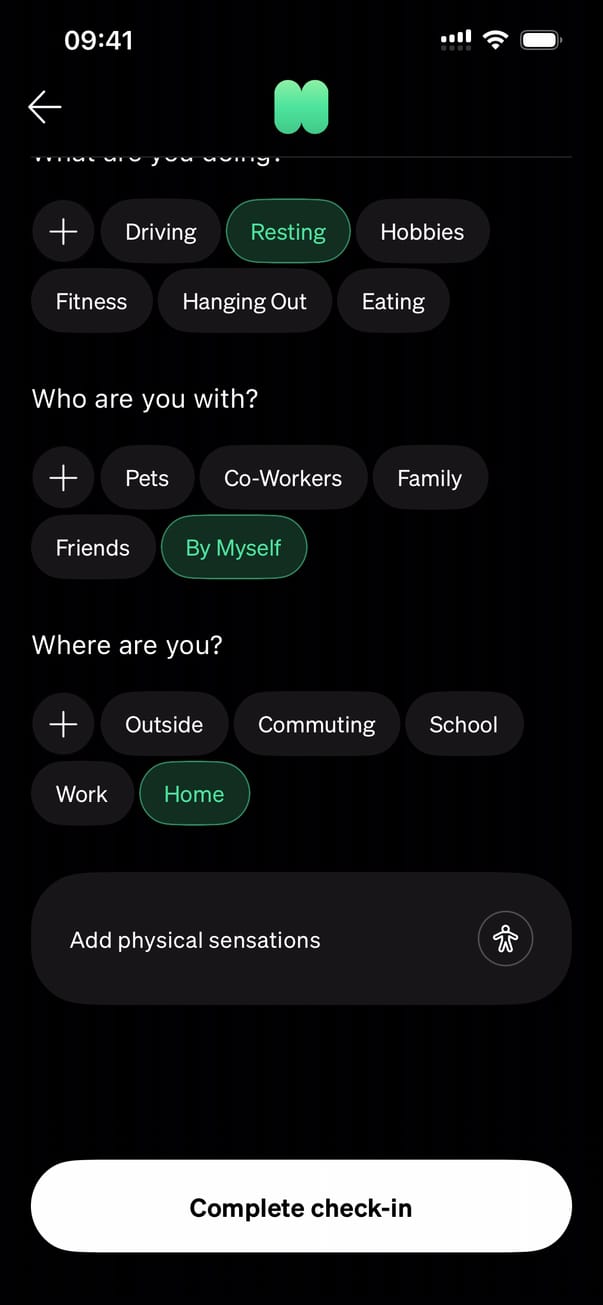
Task: Deselect the By Myself chip
Action: tap(233, 548)
